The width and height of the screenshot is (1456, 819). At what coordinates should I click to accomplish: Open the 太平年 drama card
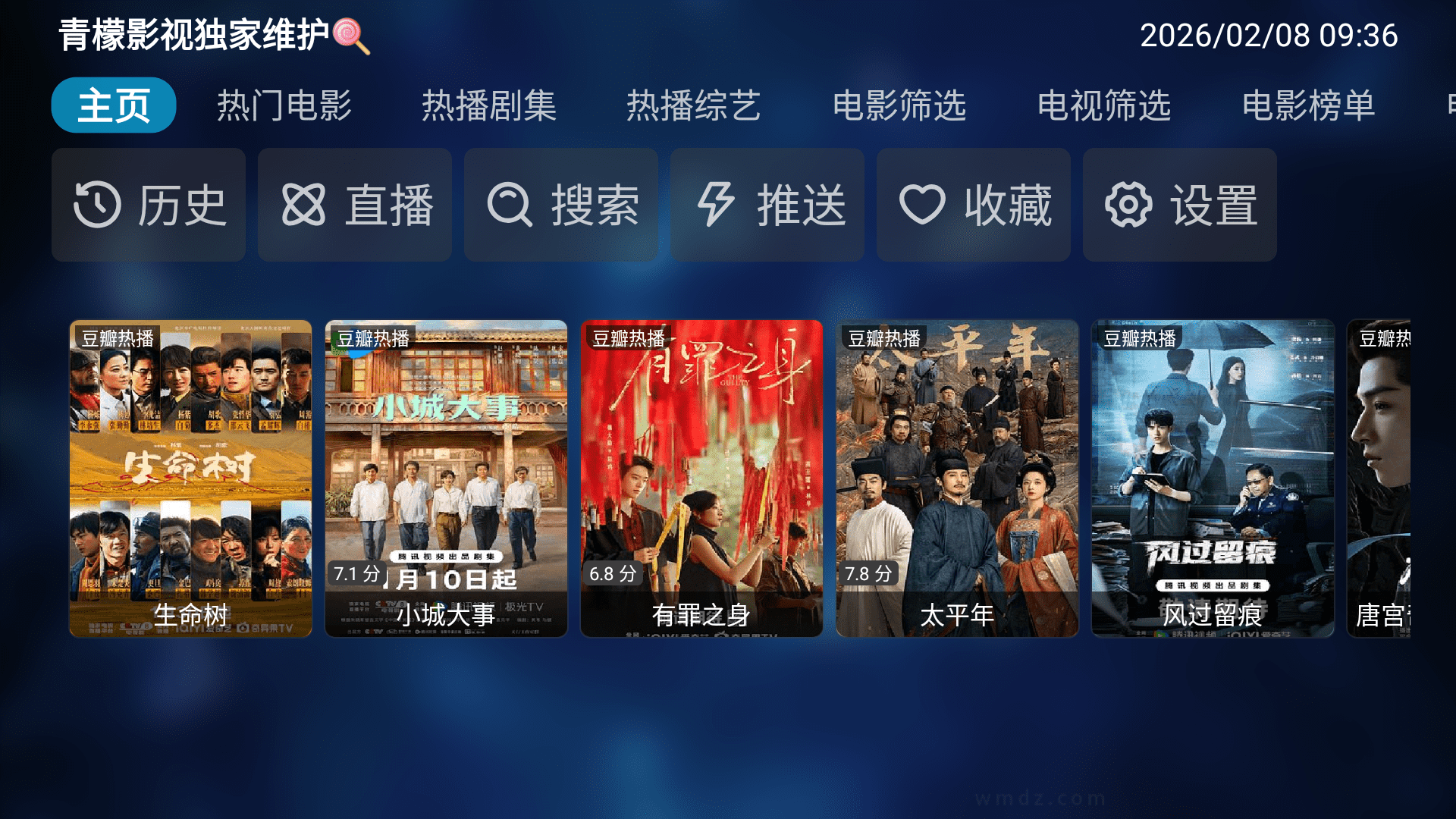957,478
